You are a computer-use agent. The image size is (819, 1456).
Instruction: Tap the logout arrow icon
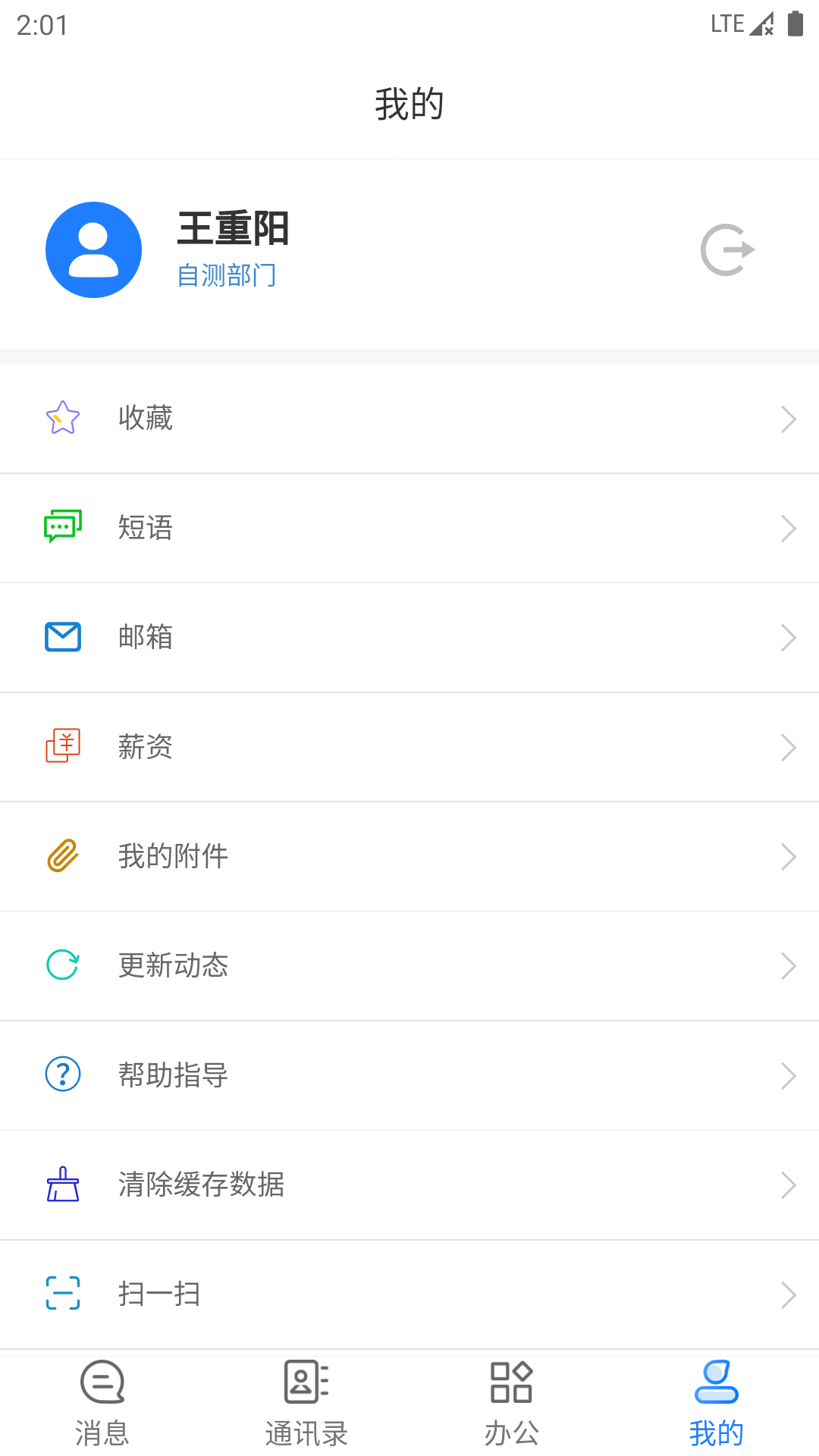point(726,250)
